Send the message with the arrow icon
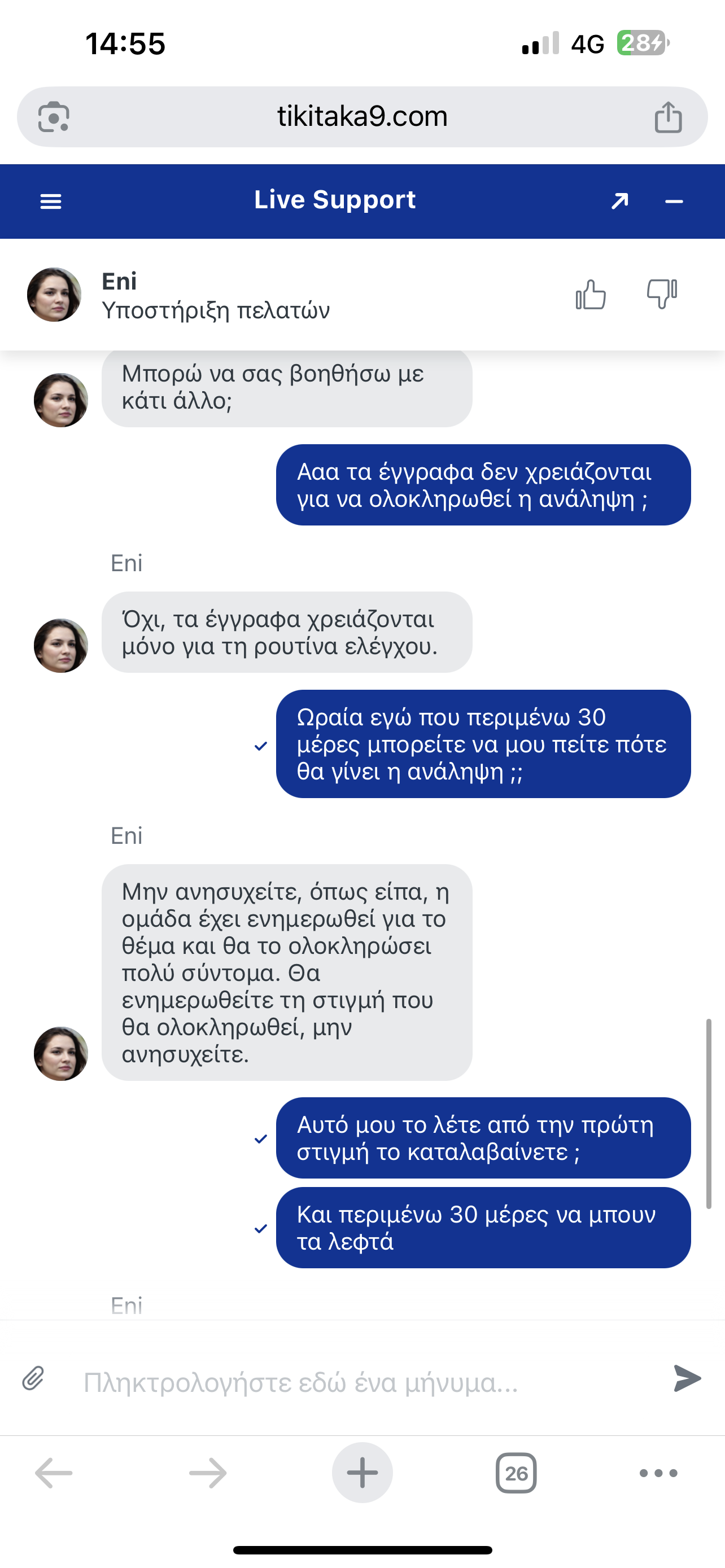725x1568 pixels. coord(687,1378)
